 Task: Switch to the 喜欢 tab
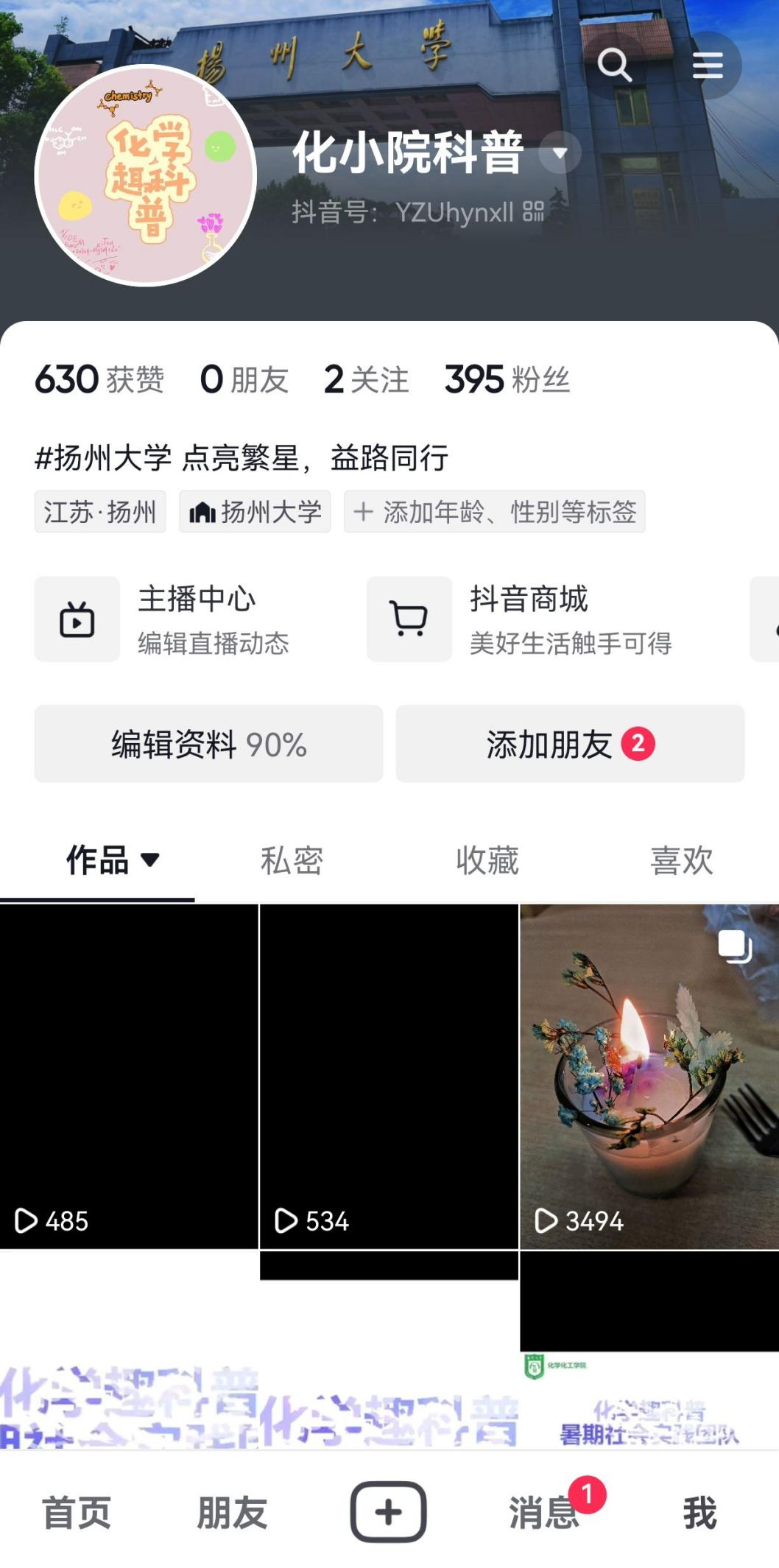(x=681, y=860)
